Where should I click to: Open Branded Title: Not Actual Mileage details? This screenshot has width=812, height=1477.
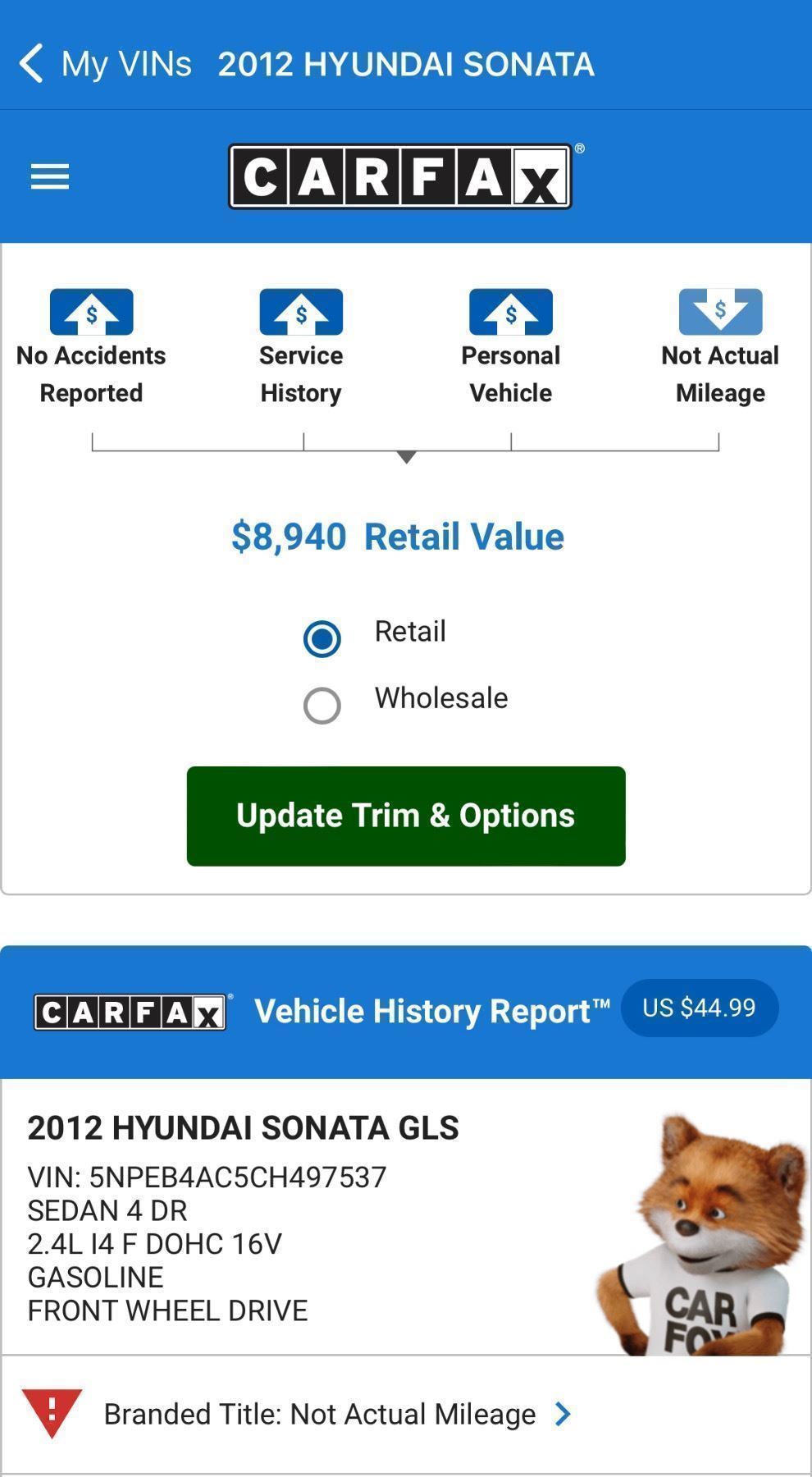click(336, 1414)
